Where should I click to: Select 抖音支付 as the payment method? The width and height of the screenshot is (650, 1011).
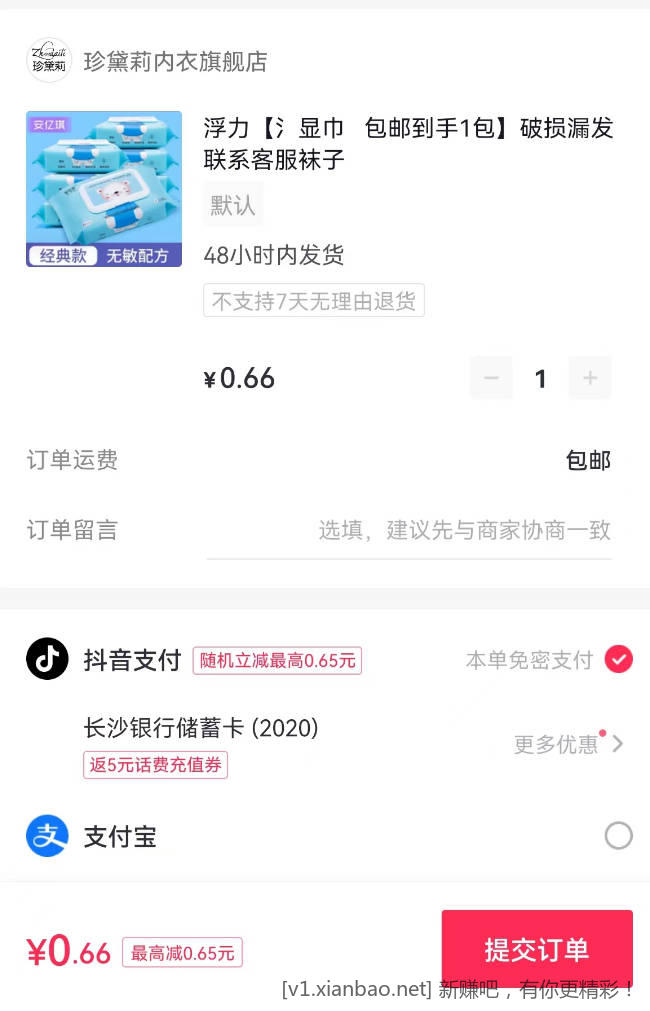618,660
